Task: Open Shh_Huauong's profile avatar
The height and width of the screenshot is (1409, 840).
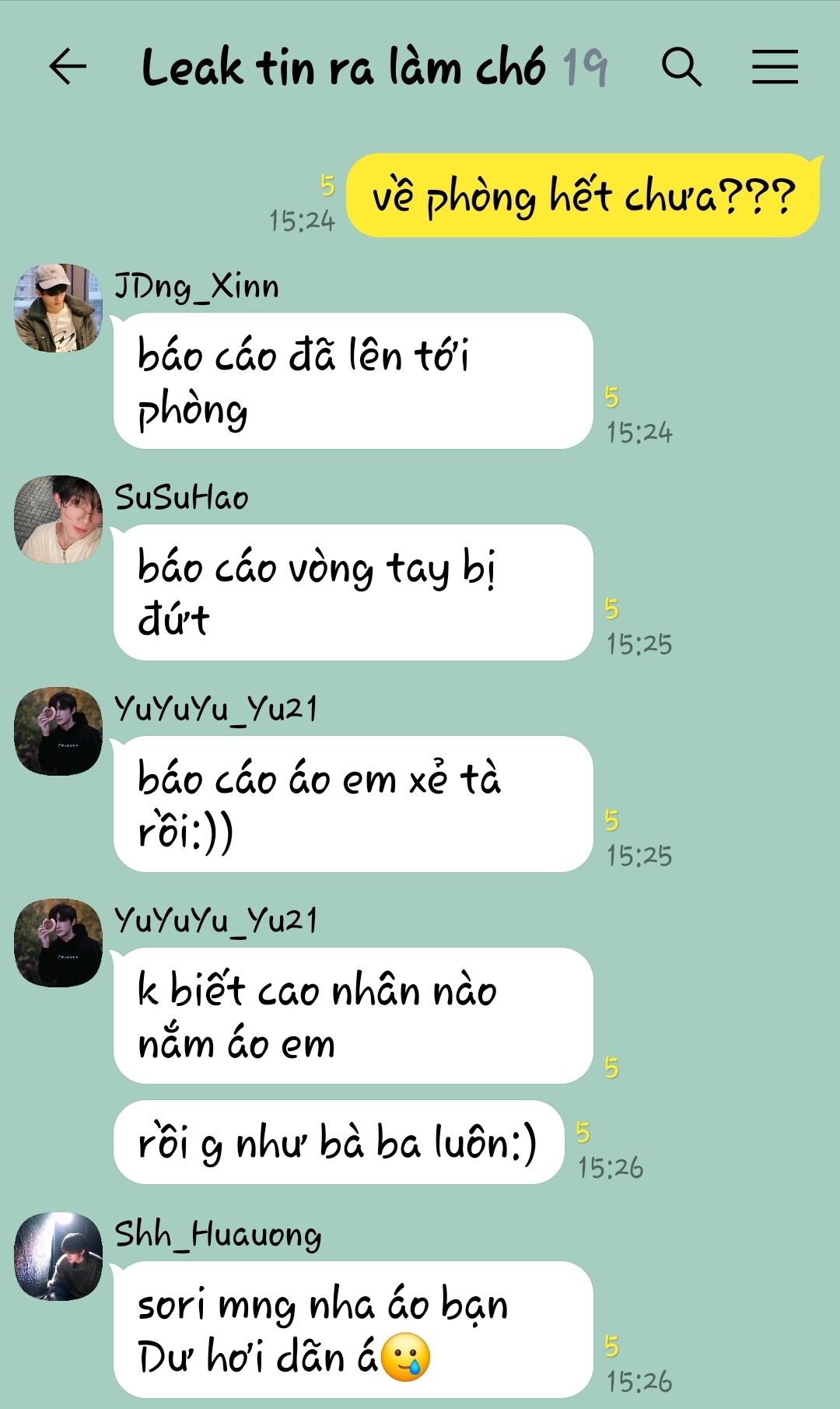Action: point(58,1256)
